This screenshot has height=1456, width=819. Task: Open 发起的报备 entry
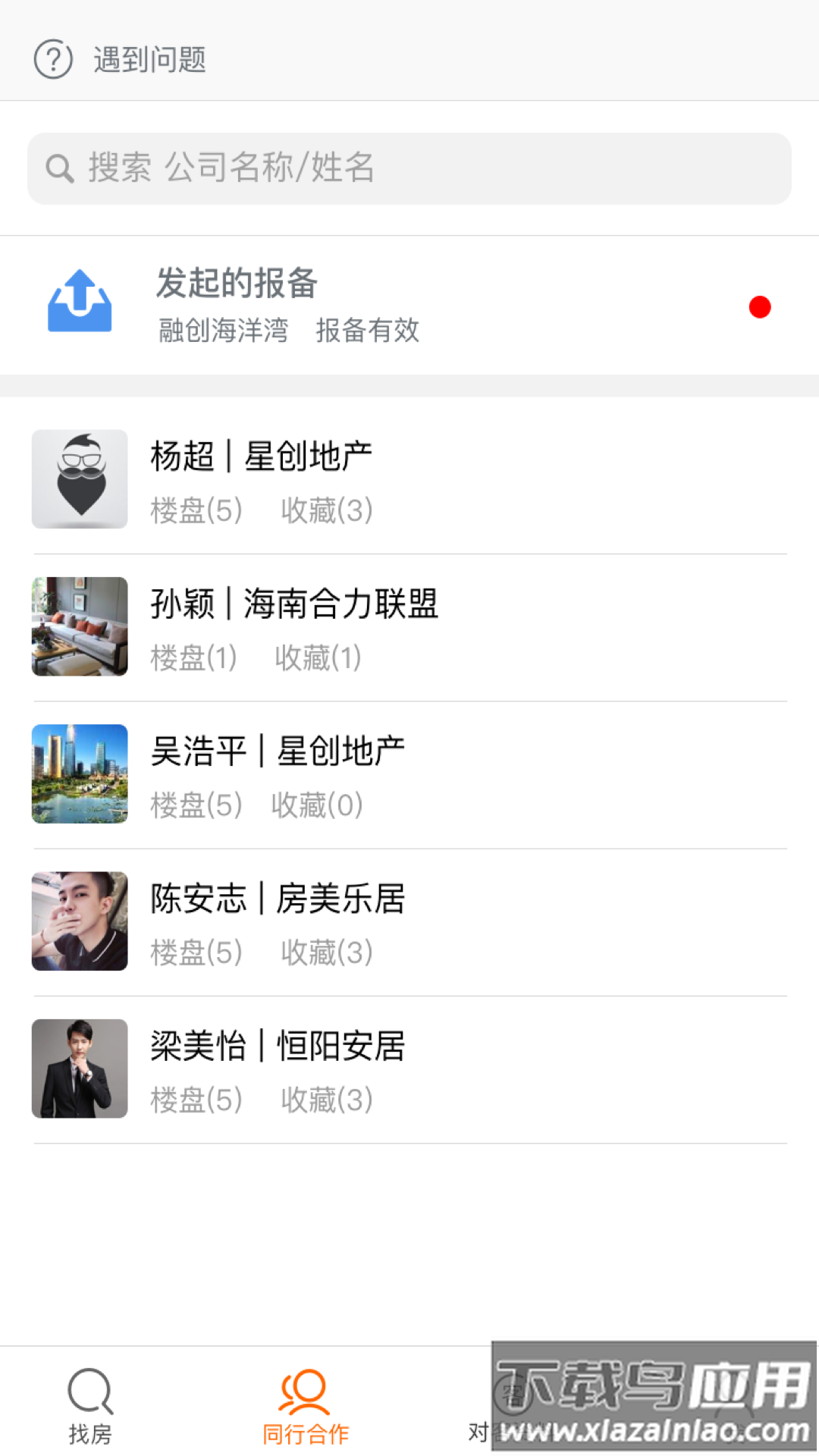click(409, 305)
